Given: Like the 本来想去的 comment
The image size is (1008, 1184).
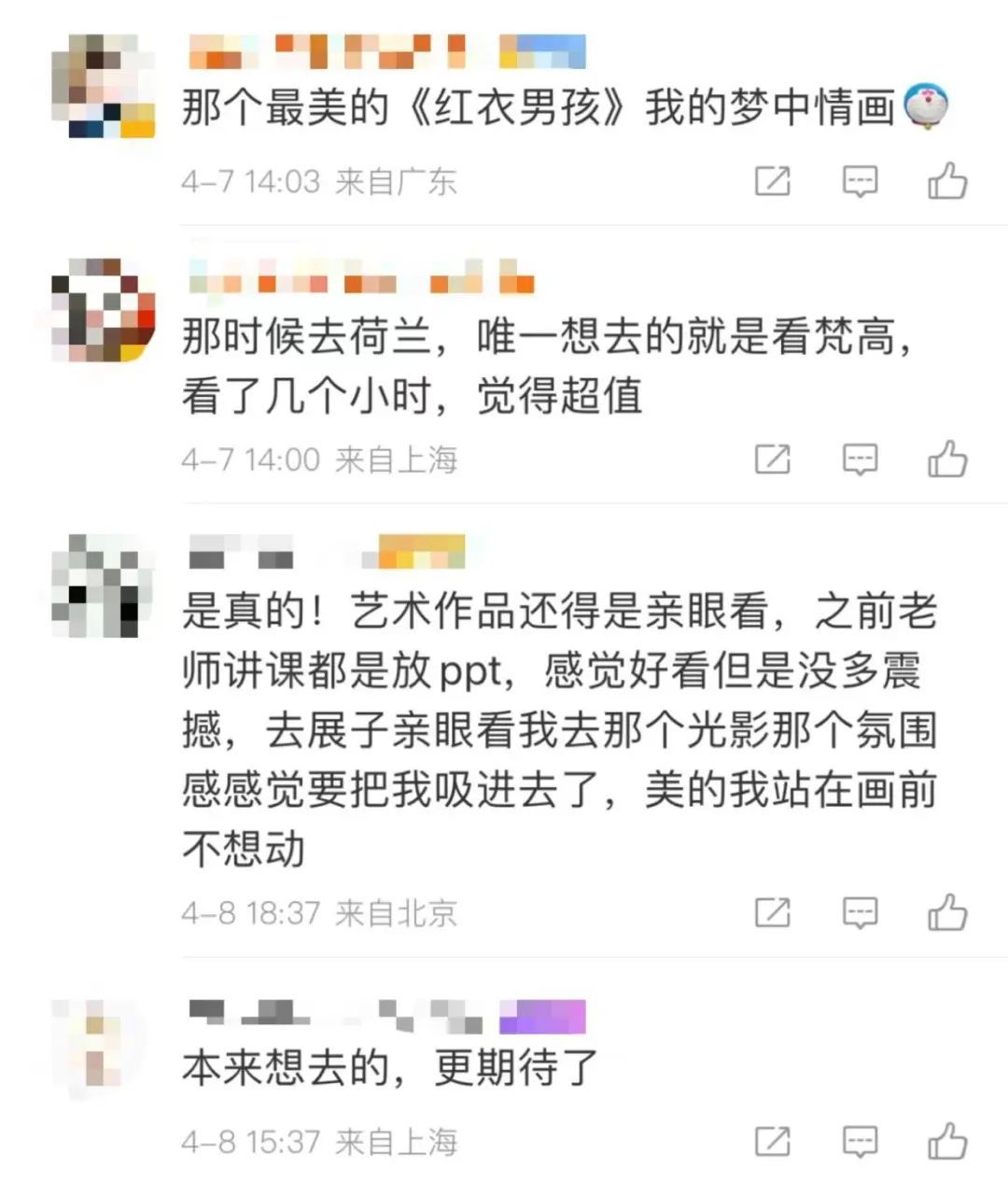Looking at the screenshot, I should click(947, 1140).
